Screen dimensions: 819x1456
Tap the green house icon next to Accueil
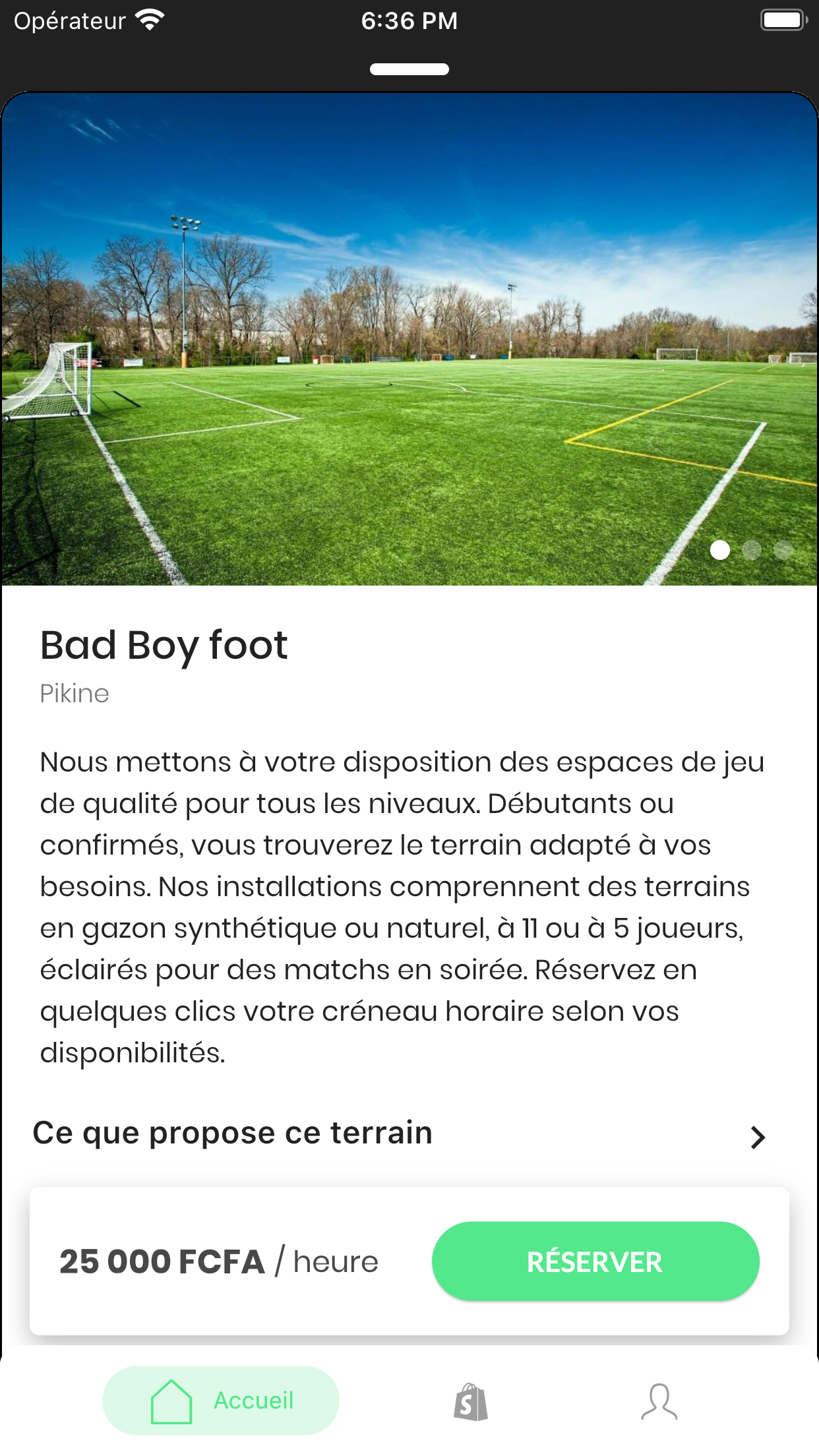click(171, 1400)
